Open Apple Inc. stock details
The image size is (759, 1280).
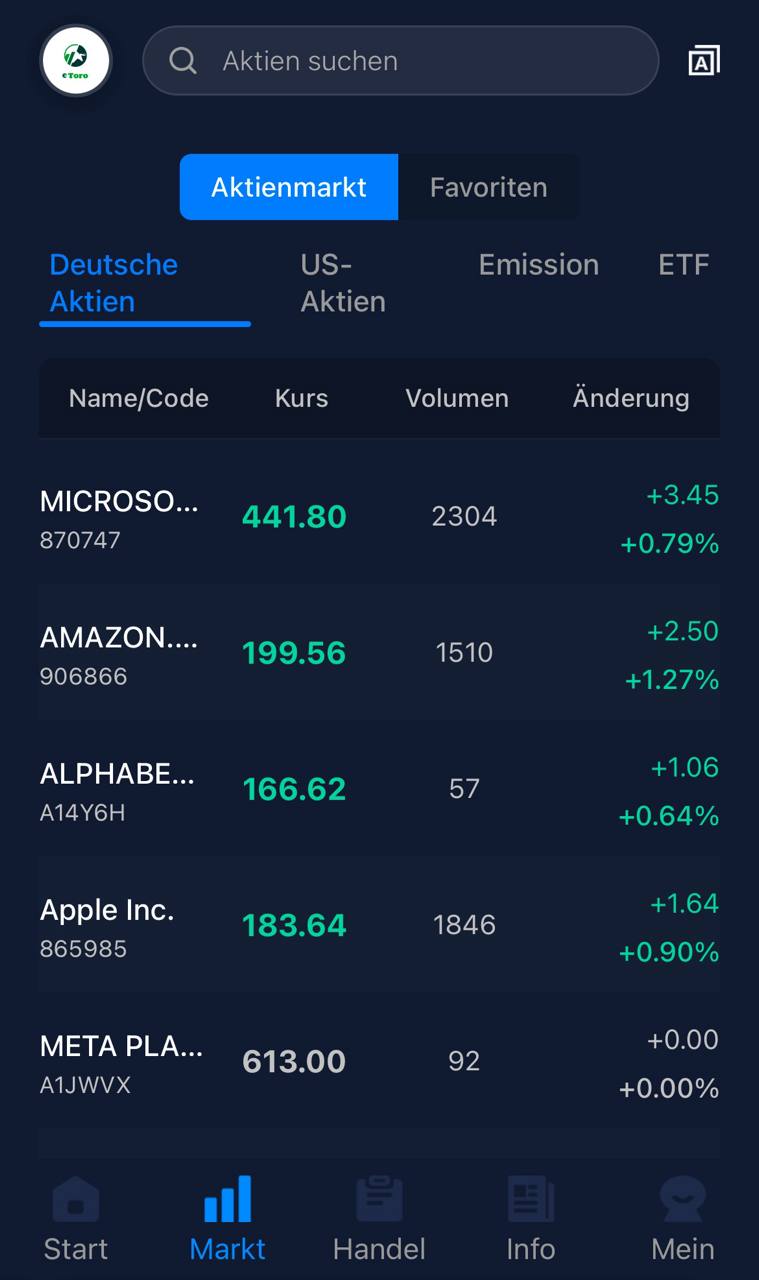379,925
